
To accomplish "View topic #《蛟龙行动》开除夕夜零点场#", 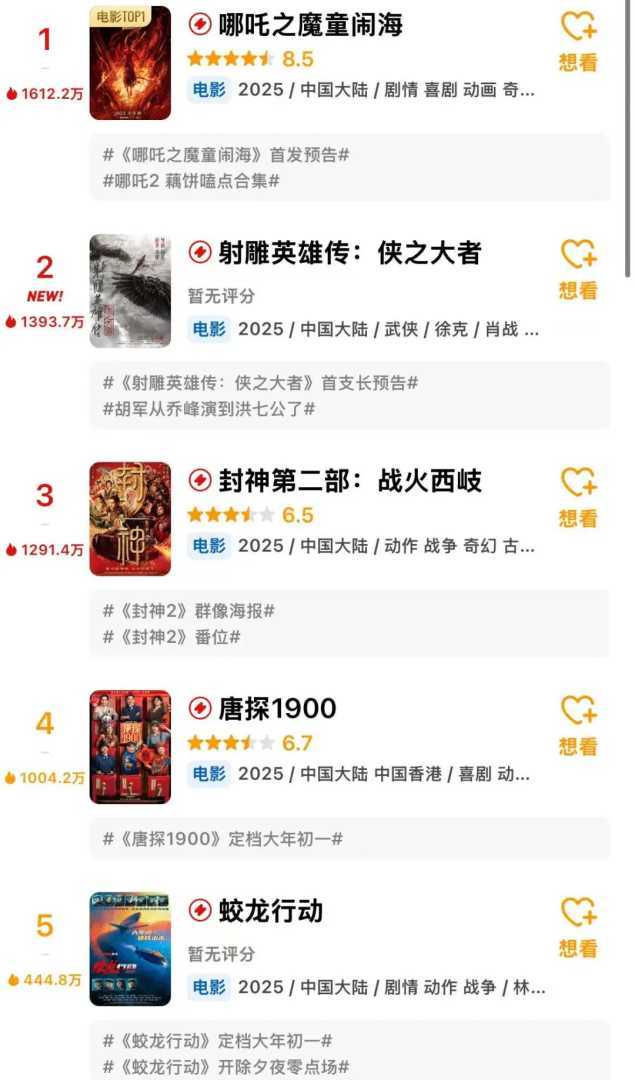I will 226,1067.
